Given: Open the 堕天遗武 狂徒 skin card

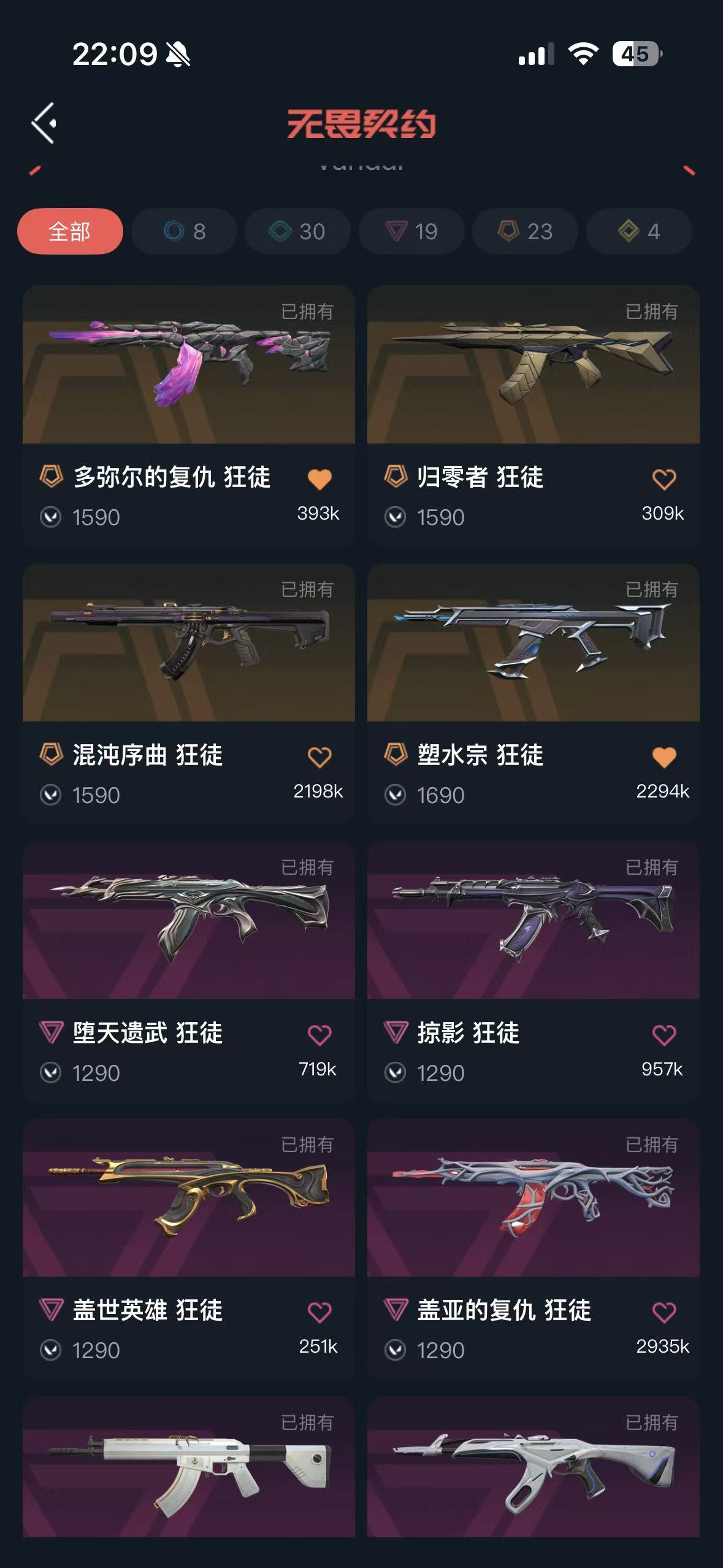Looking at the screenshot, I should click(x=188, y=920).
